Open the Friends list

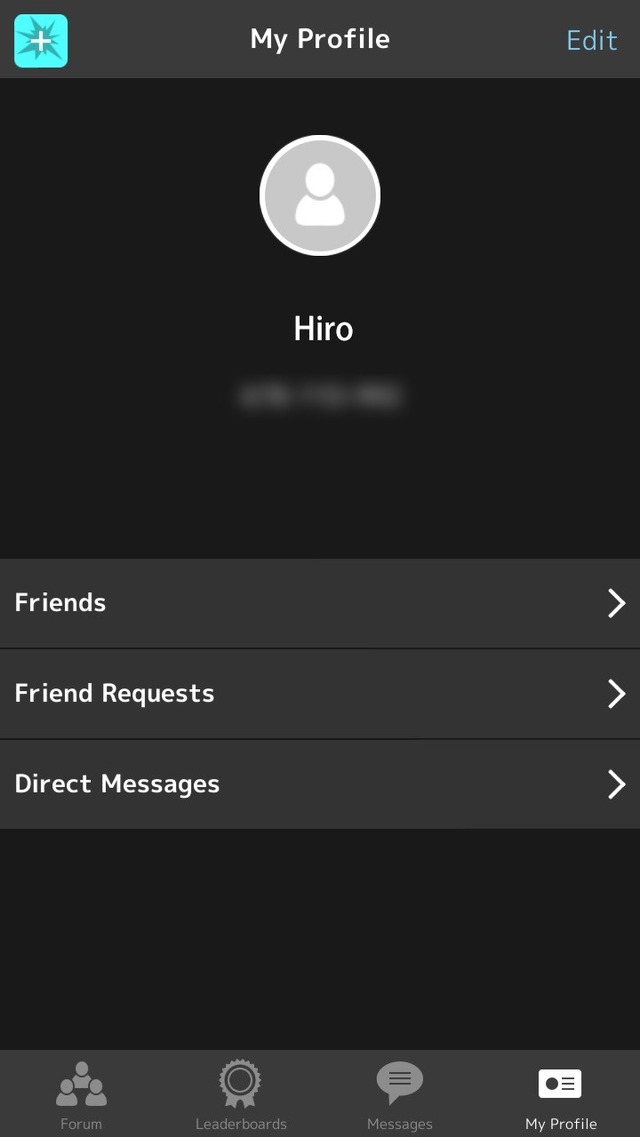[x=320, y=603]
